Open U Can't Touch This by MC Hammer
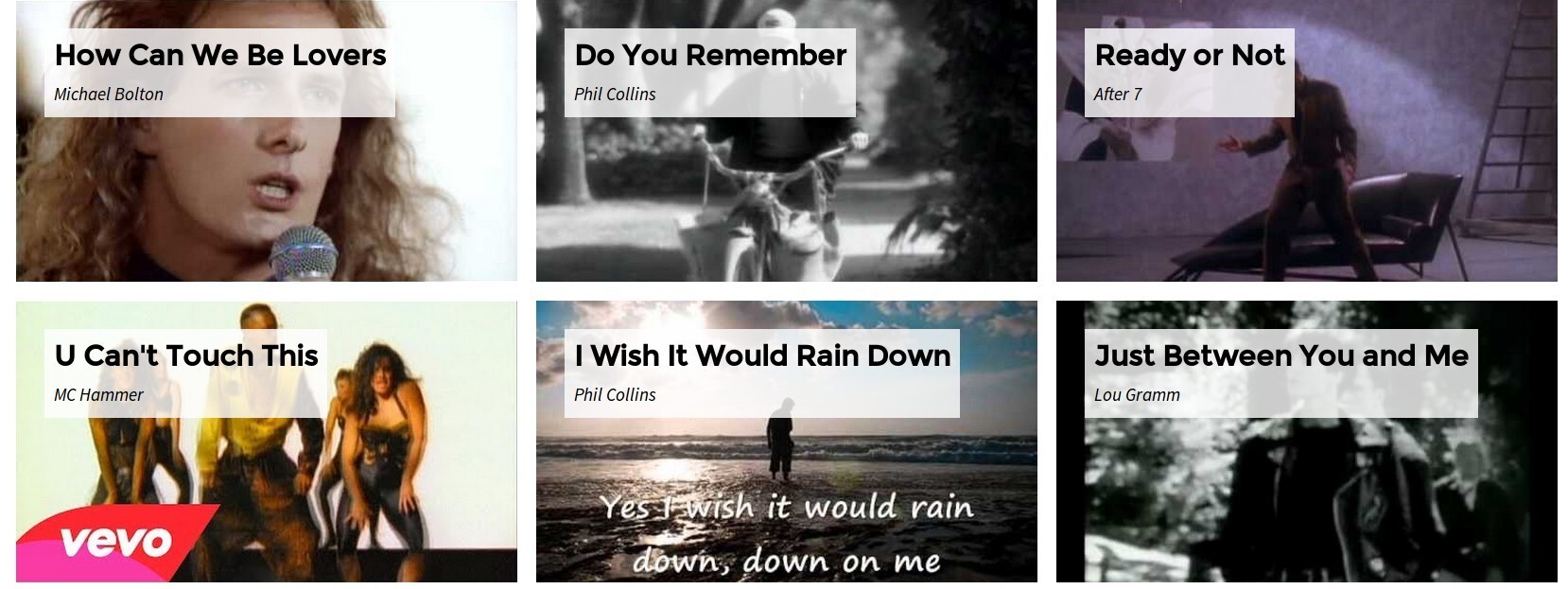 pyautogui.click(x=266, y=442)
